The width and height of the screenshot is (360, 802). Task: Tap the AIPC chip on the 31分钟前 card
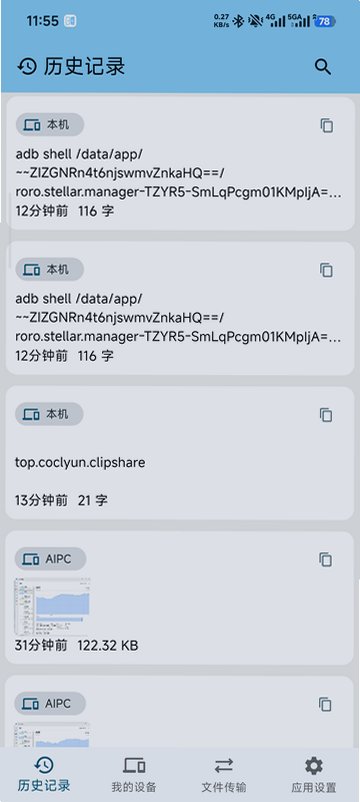[50, 559]
